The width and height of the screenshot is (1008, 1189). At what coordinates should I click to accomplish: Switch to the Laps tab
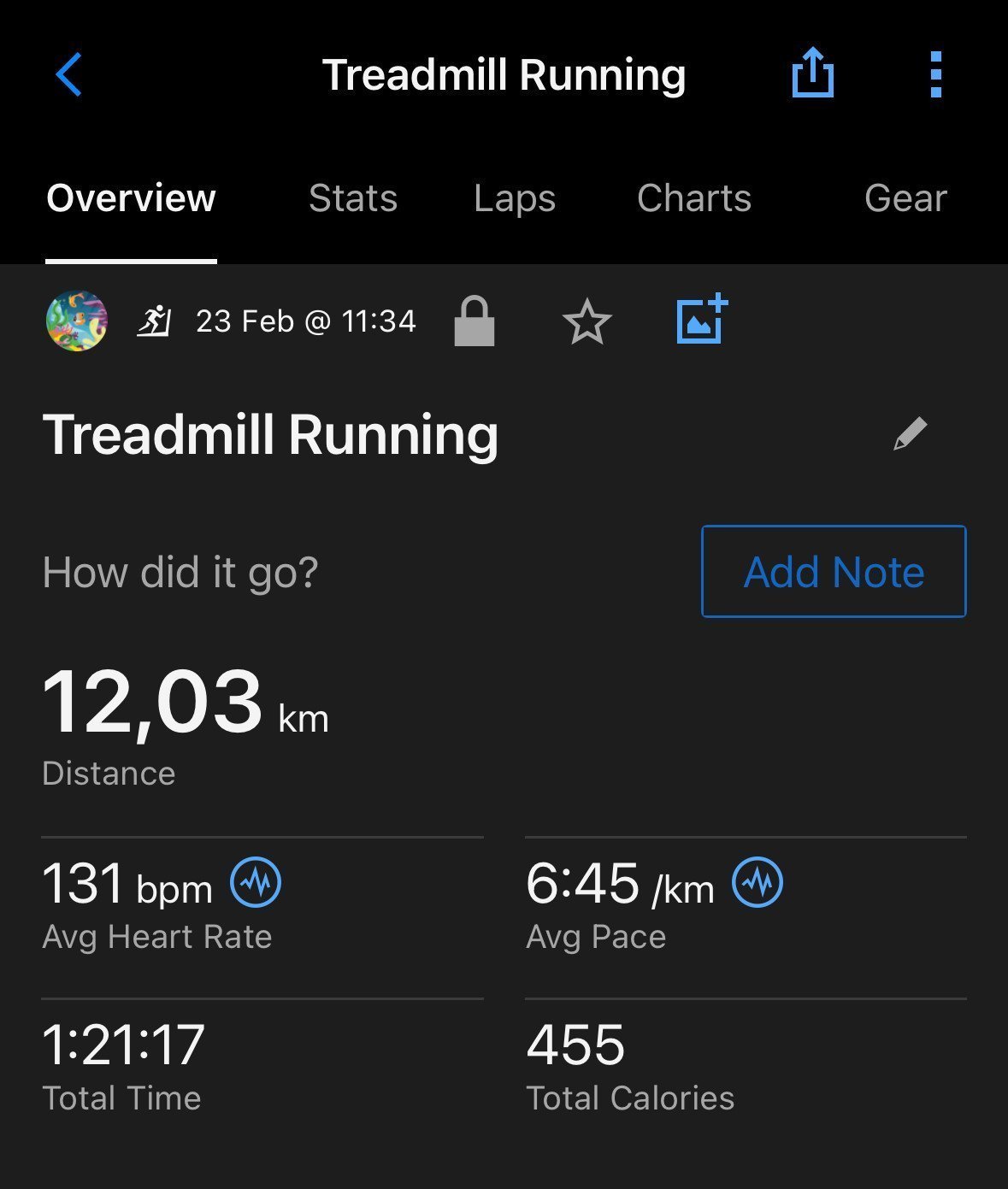click(515, 198)
